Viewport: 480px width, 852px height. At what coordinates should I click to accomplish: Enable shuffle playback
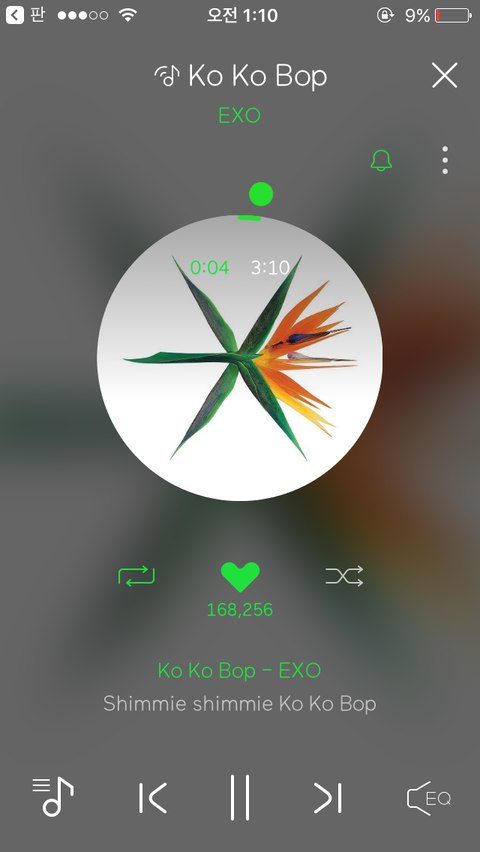(x=344, y=576)
